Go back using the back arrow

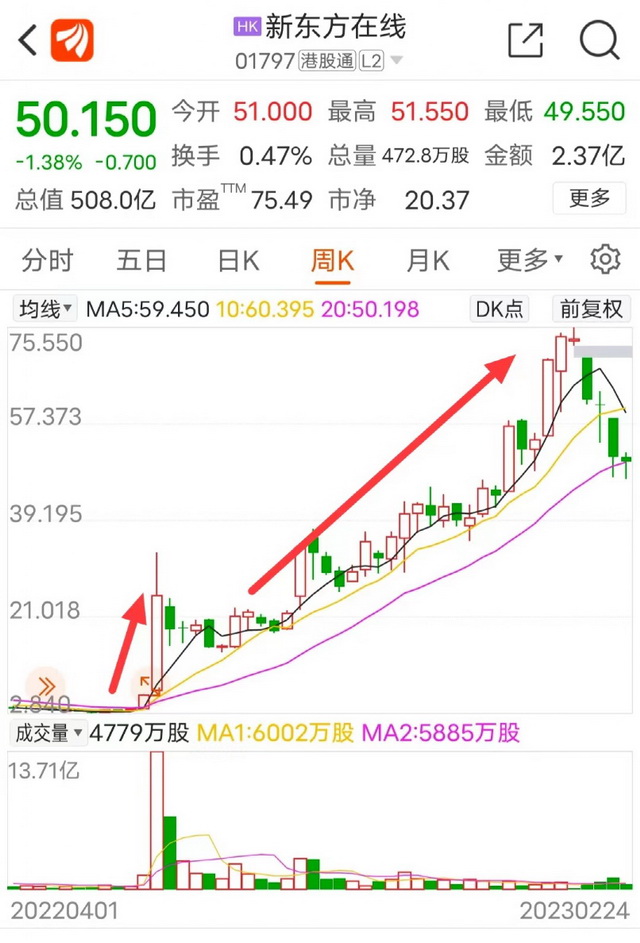27,41
